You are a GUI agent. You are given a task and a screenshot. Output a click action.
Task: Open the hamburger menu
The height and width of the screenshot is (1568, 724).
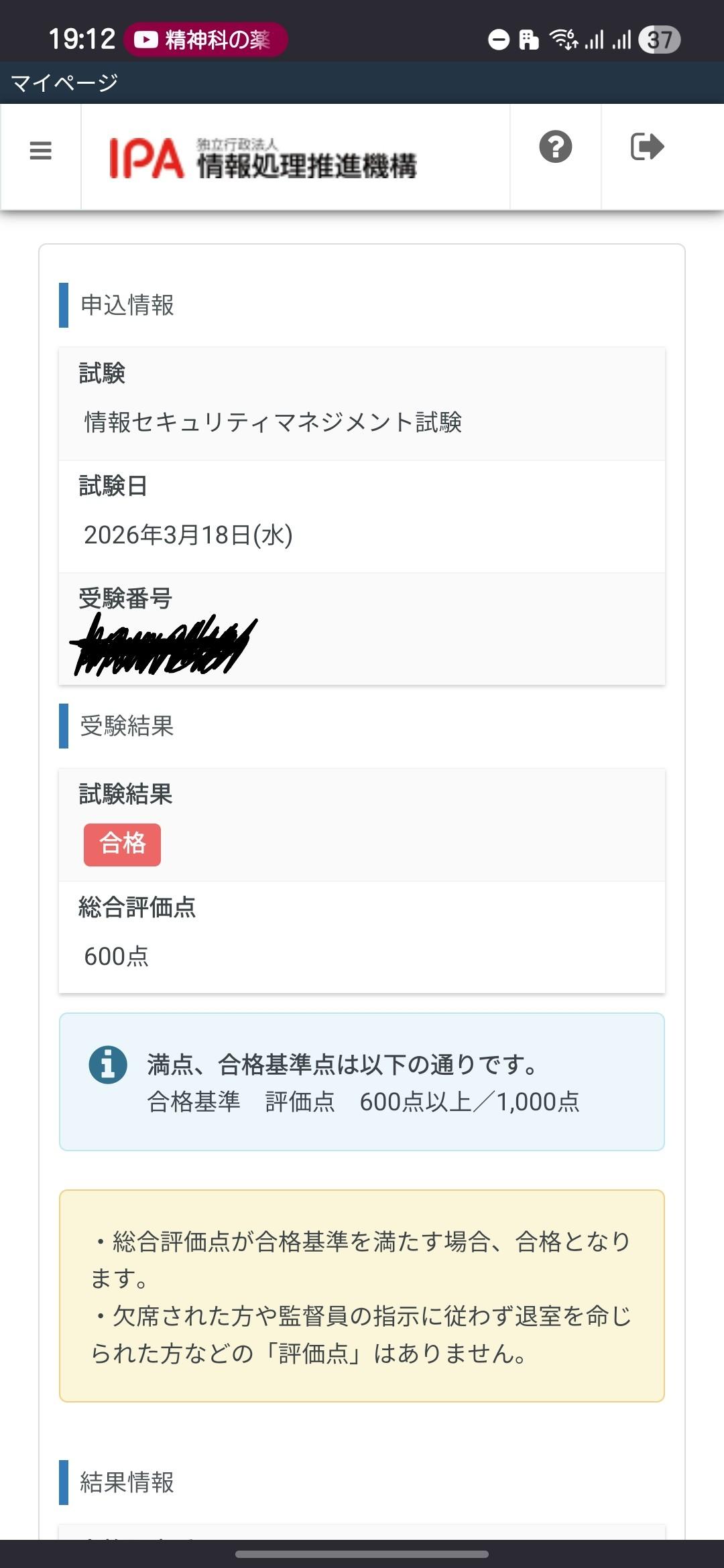tap(40, 150)
